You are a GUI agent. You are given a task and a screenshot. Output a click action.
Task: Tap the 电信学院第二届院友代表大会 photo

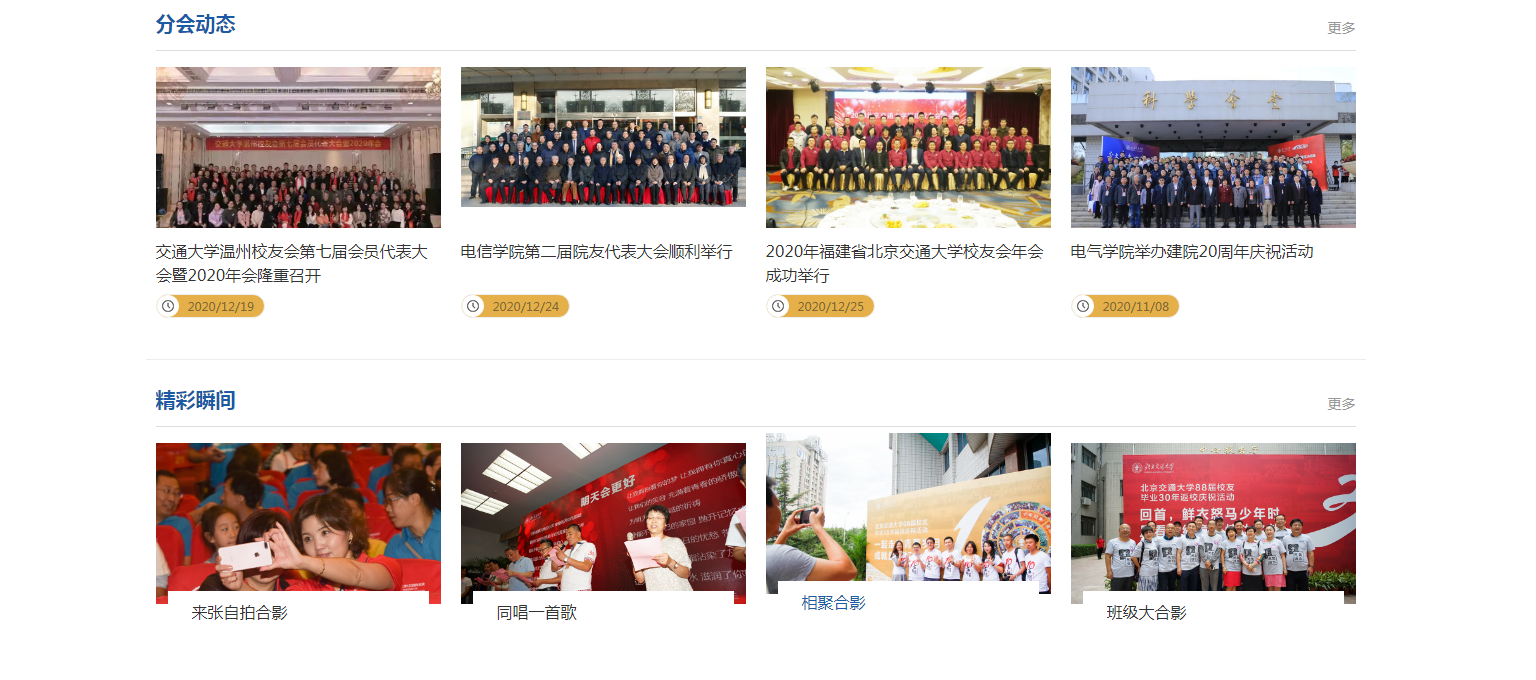[603, 137]
